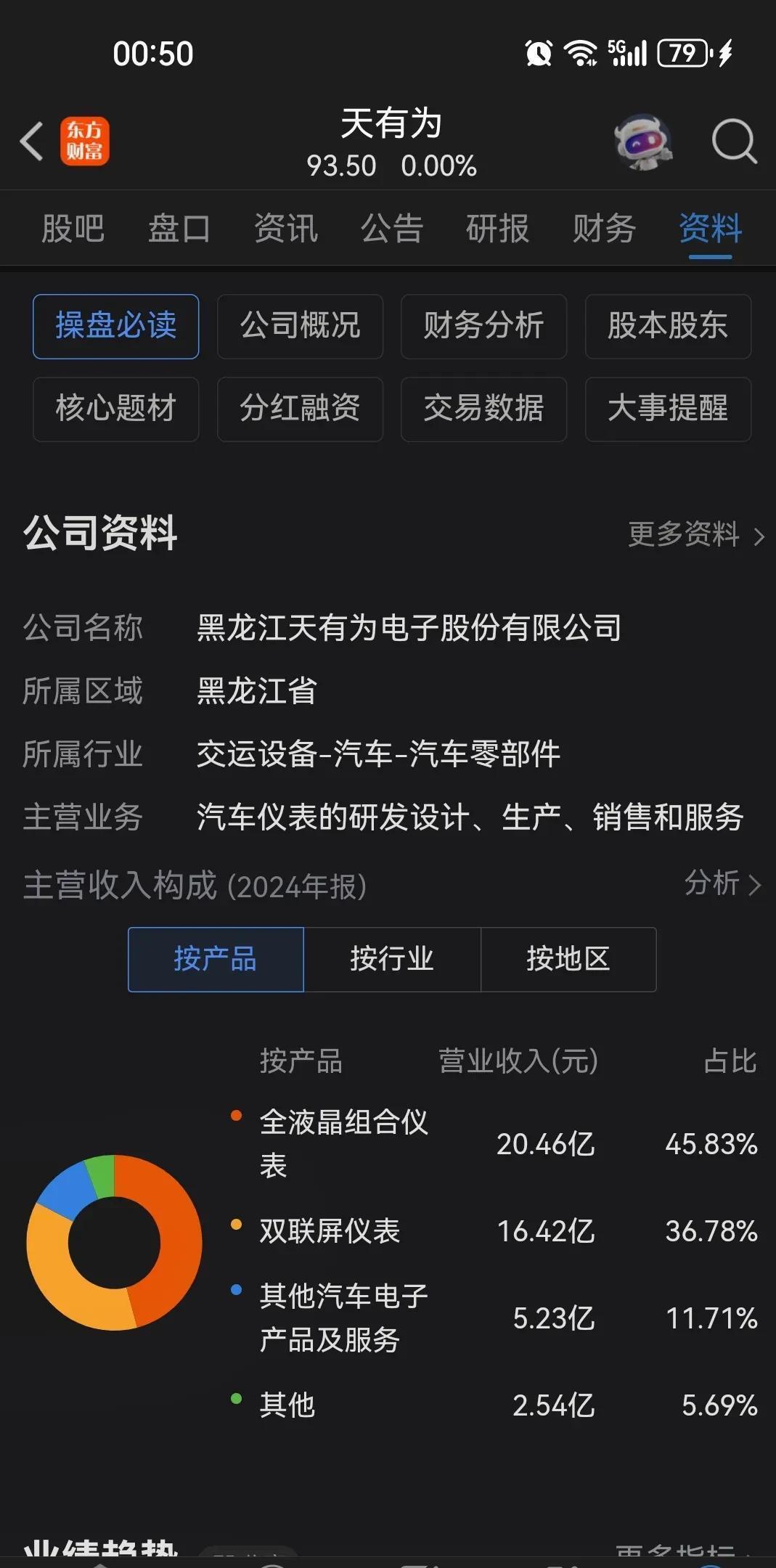This screenshot has height=1568, width=776.
Task: Select the 交易数据 chip
Action: pyautogui.click(x=483, y=409)
